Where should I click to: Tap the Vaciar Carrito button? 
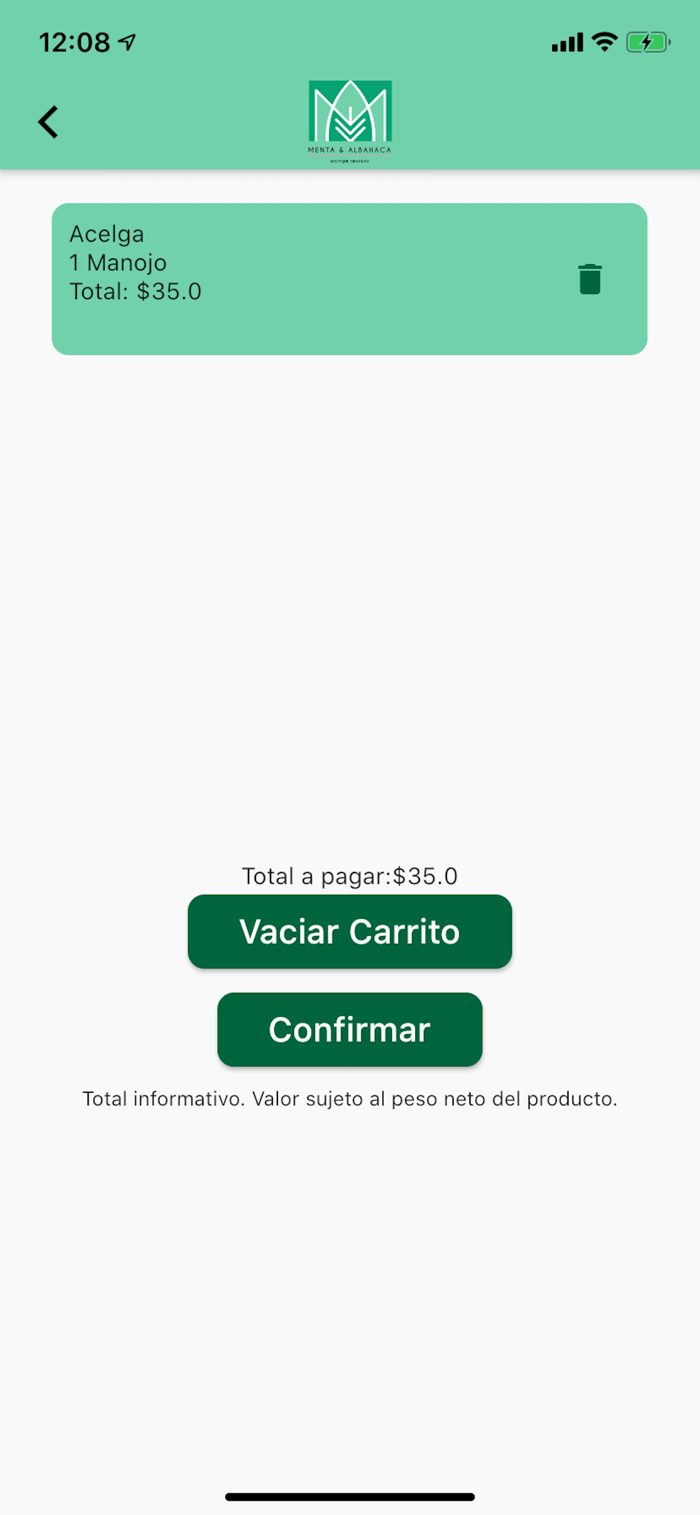[x=350, y=932]
